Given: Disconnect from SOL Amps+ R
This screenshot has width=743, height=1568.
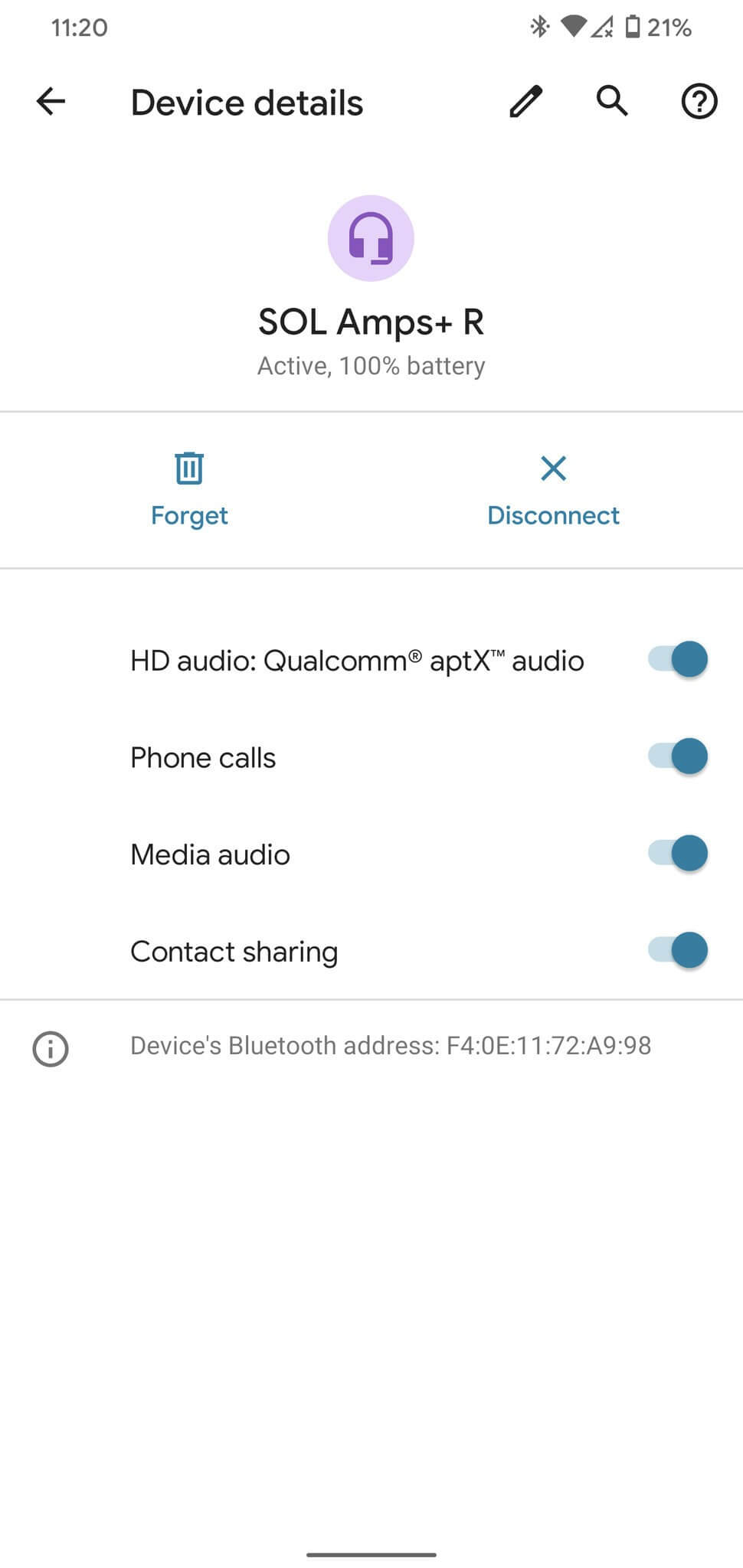Looking at the screenshot, I should [553, 488].
